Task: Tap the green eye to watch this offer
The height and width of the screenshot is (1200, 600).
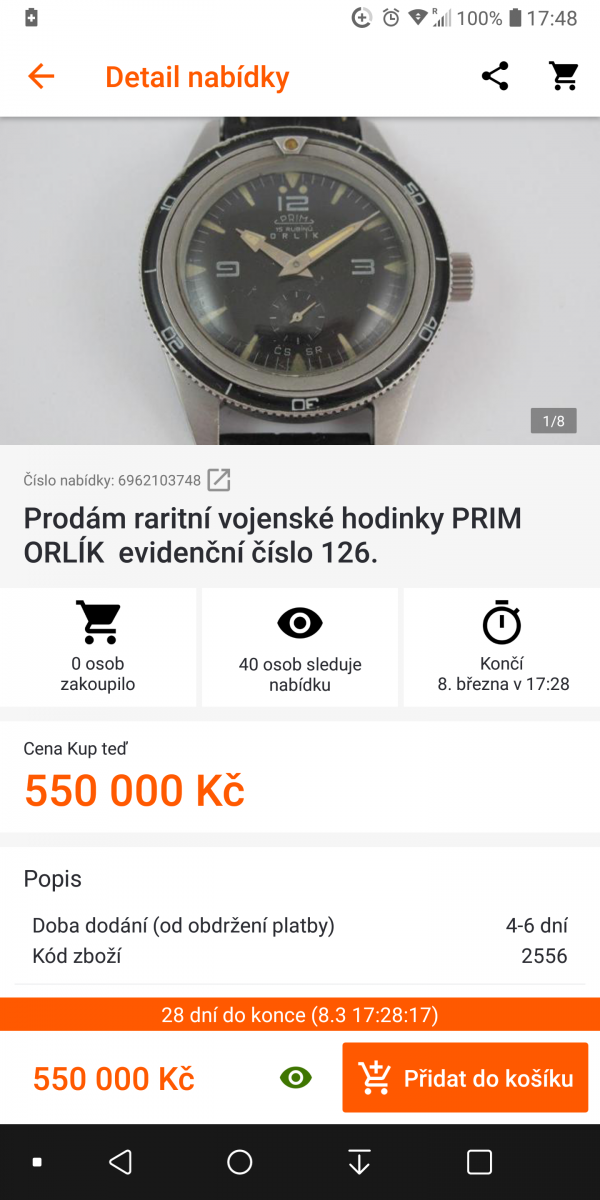Action: click(296, 1078)
